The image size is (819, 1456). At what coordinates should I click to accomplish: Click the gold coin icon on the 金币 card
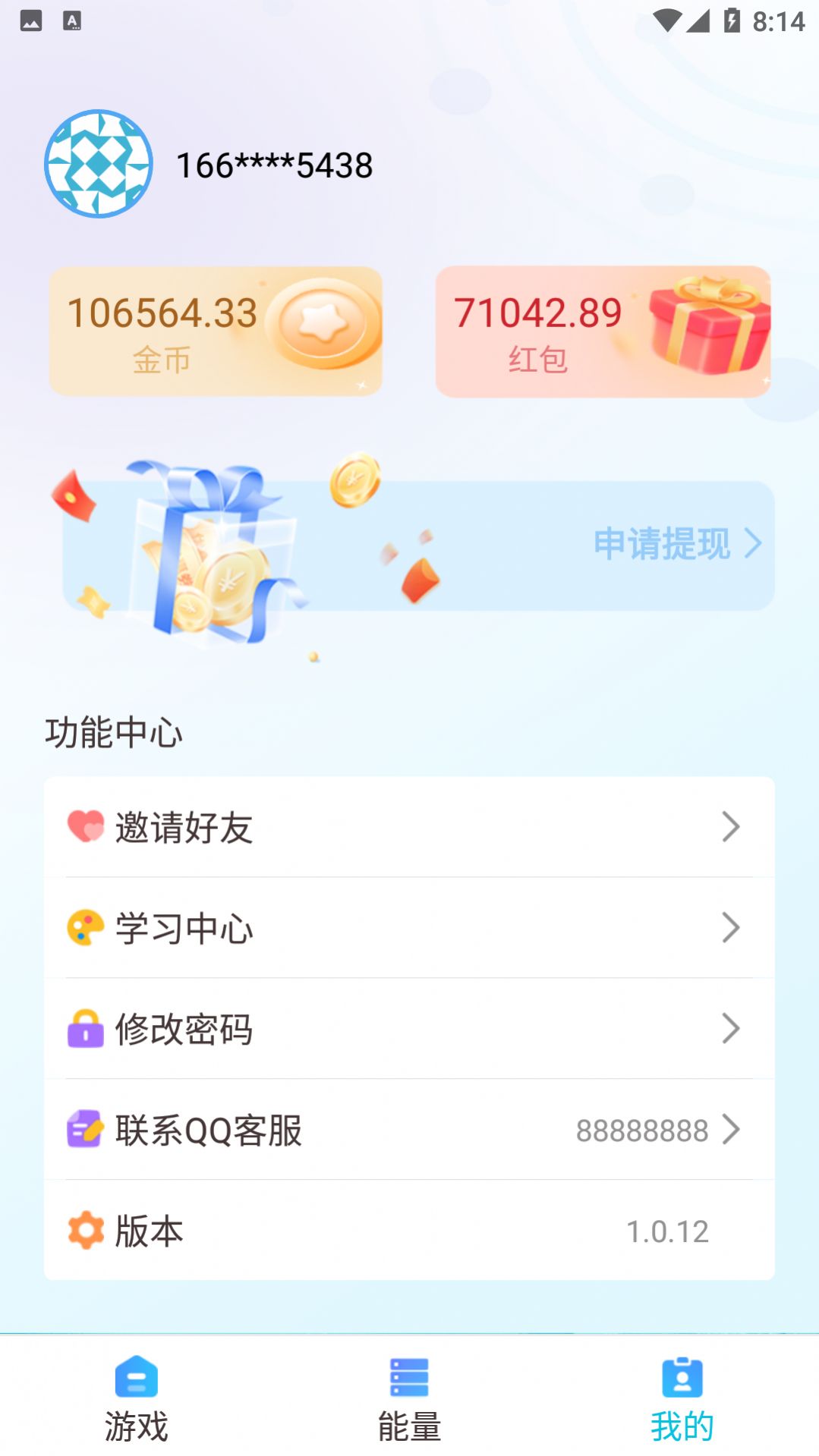point(323,325)
